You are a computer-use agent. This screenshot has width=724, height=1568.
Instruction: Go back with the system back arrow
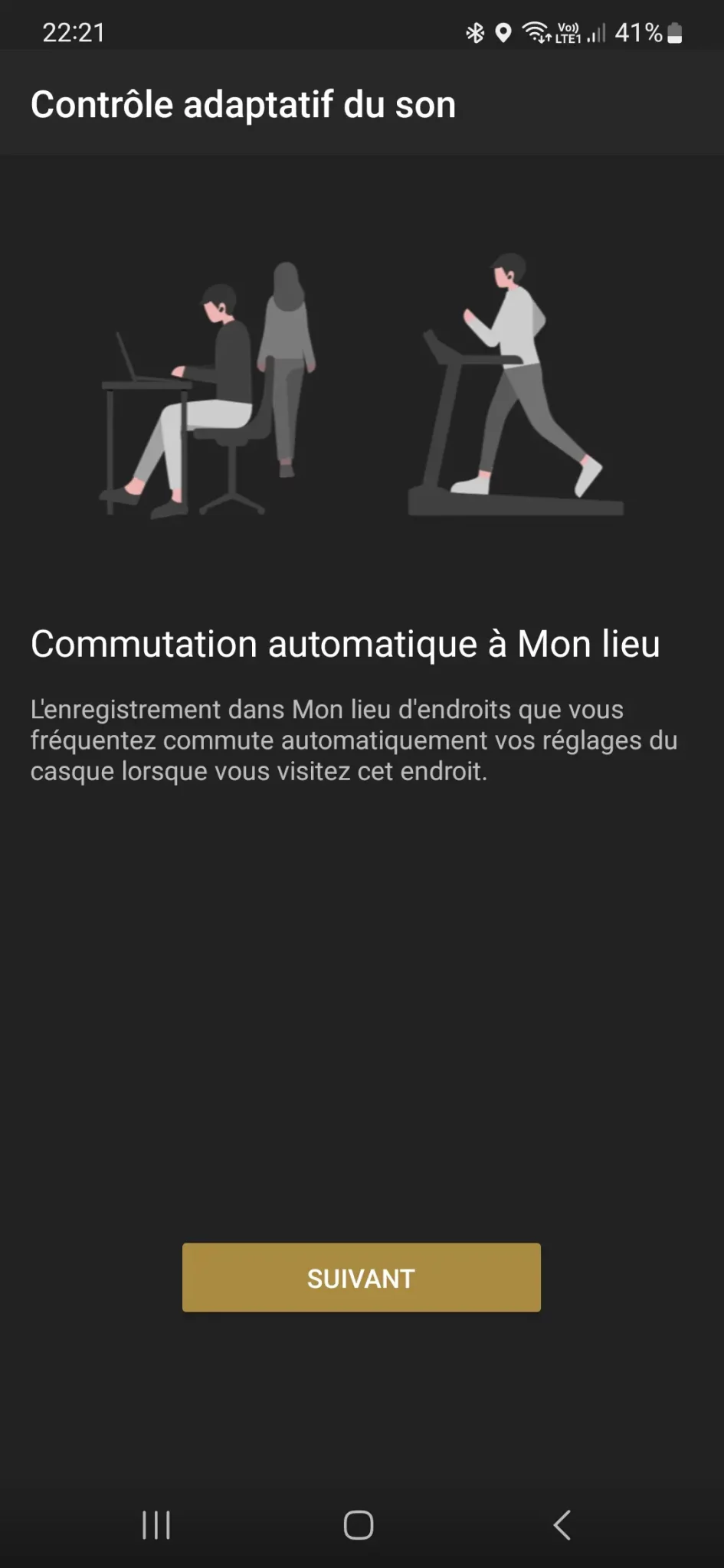pyautogui.click(x=562, y=1524)
